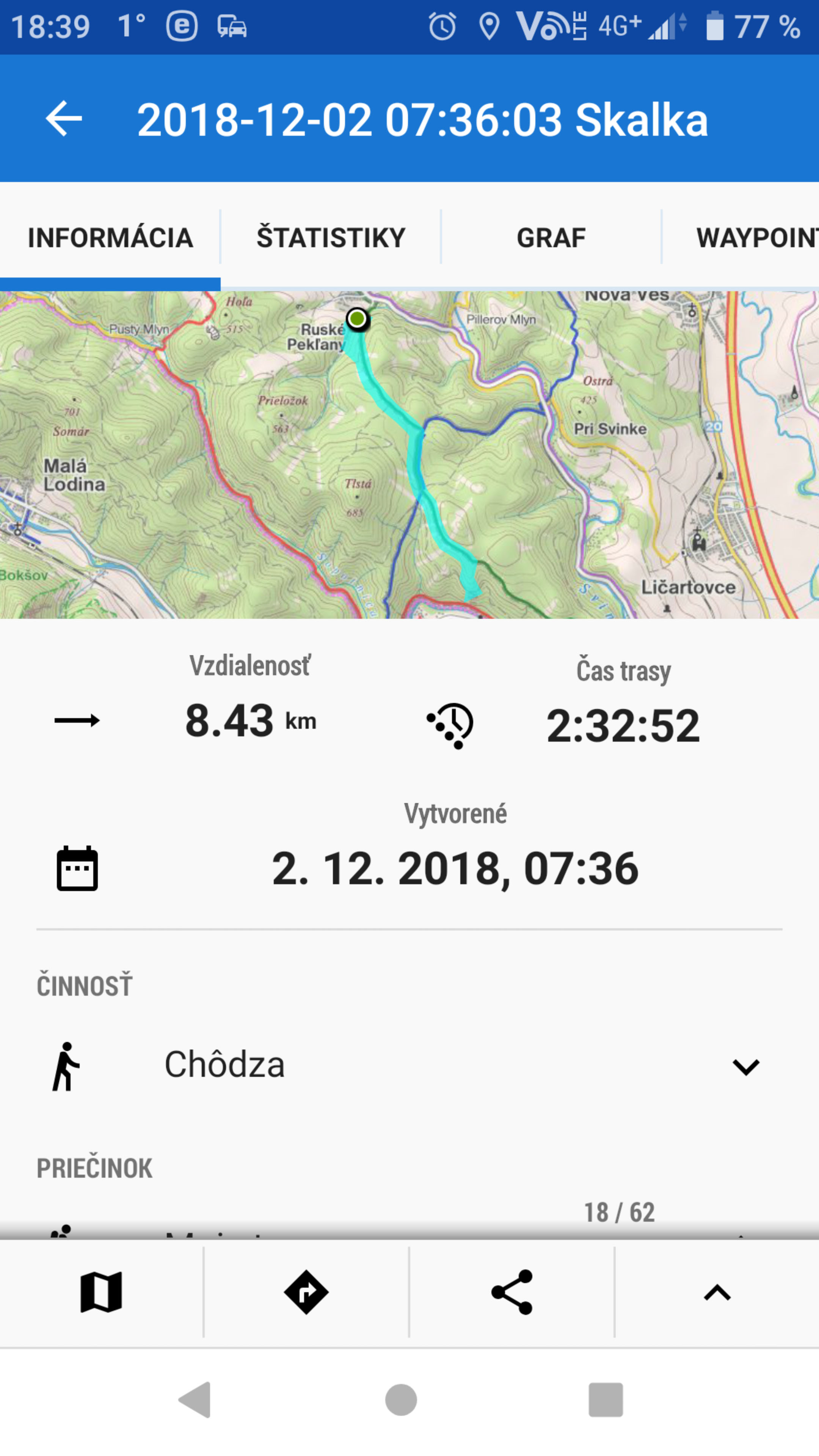Open system recent apps

(x=606, y=1400)
